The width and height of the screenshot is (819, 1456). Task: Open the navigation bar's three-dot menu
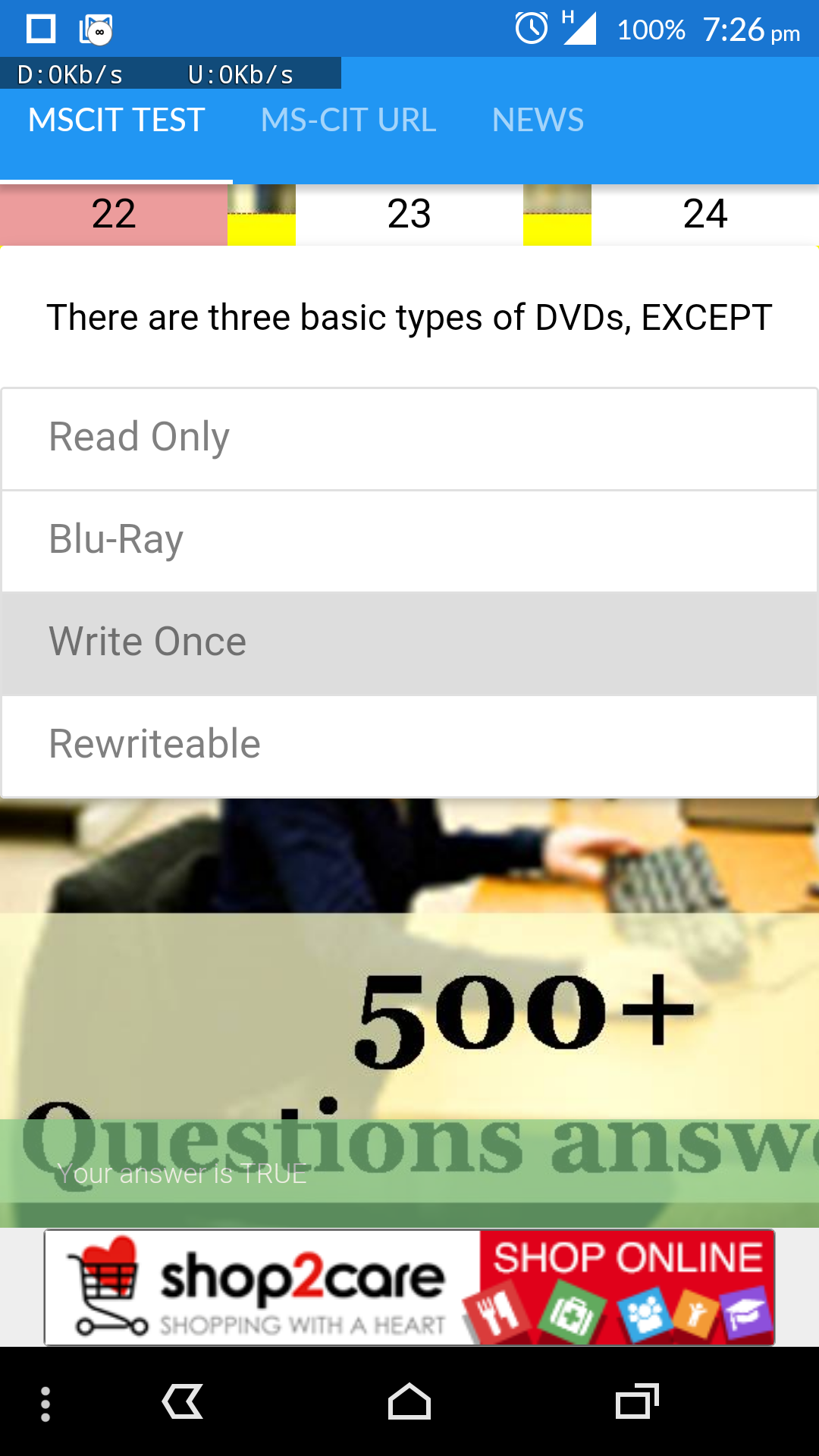45,1404
